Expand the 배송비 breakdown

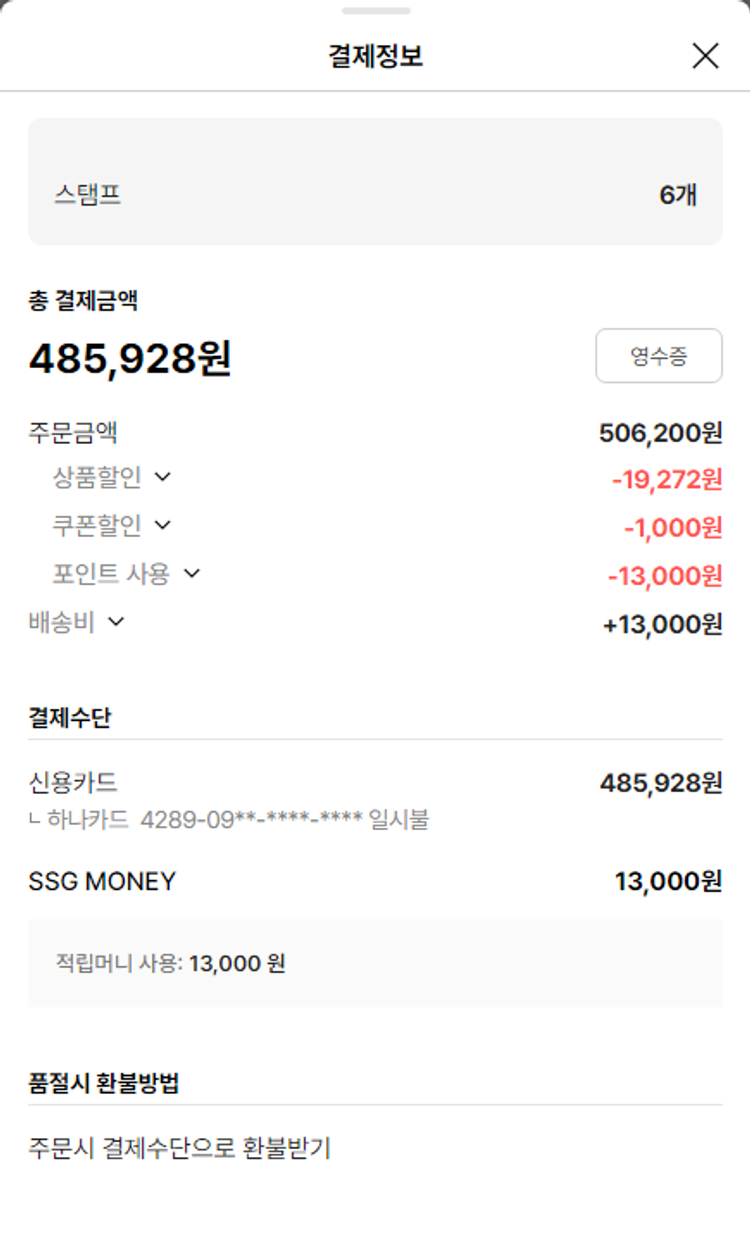click(116, 622)
